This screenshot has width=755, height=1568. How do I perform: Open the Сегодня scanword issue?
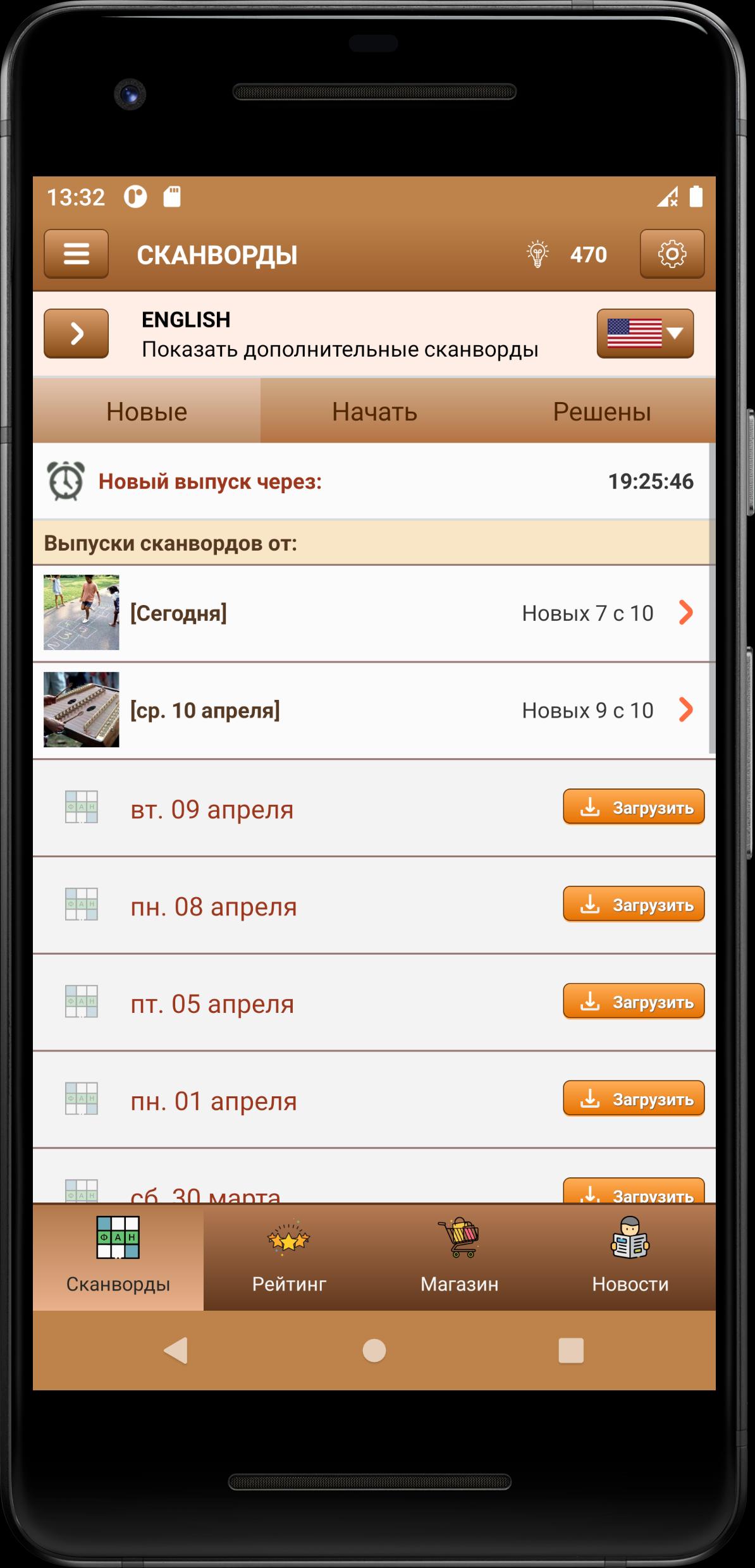coord(374,613)
